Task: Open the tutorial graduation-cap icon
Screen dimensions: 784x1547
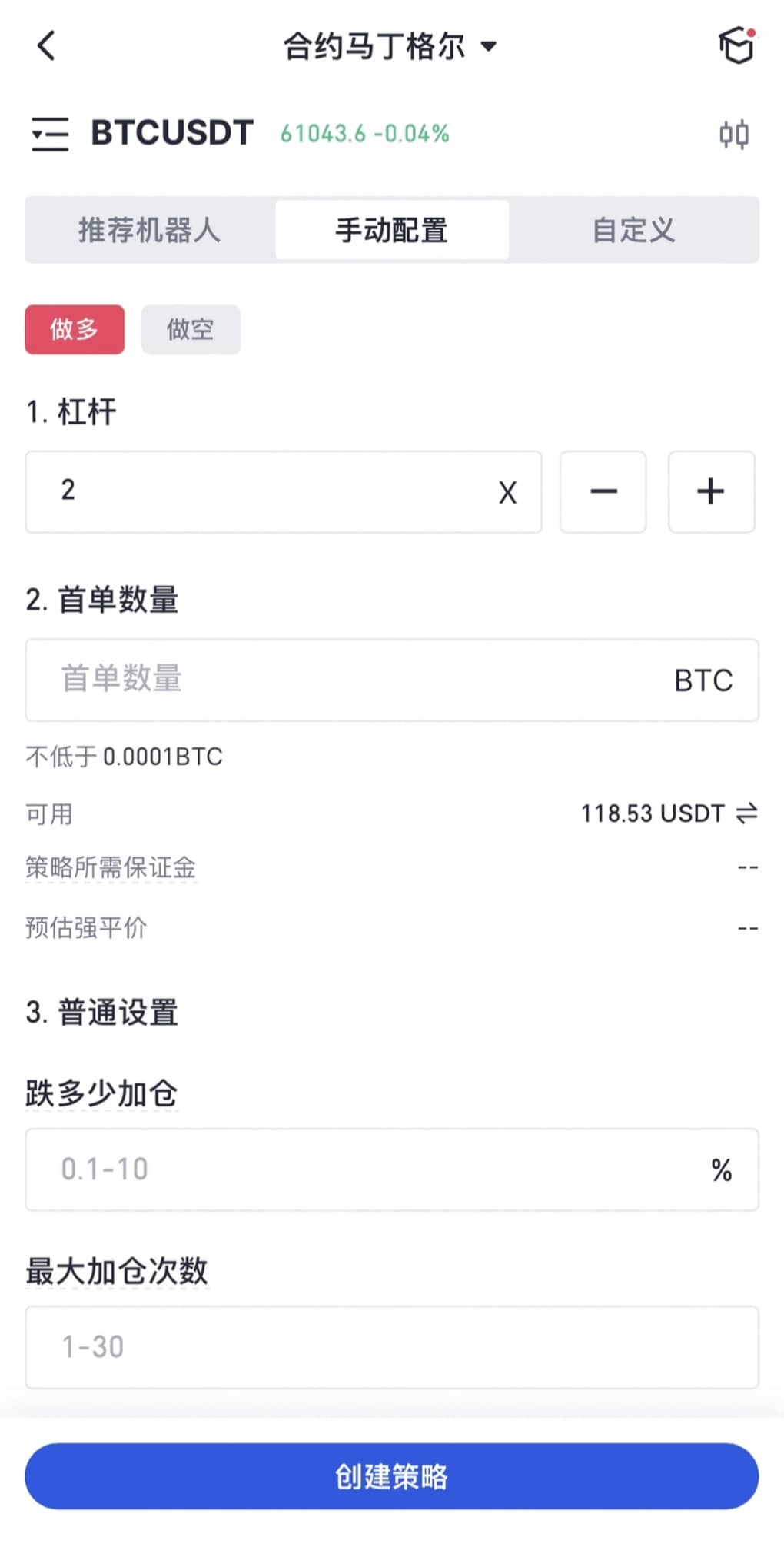Action: (736, 45)
